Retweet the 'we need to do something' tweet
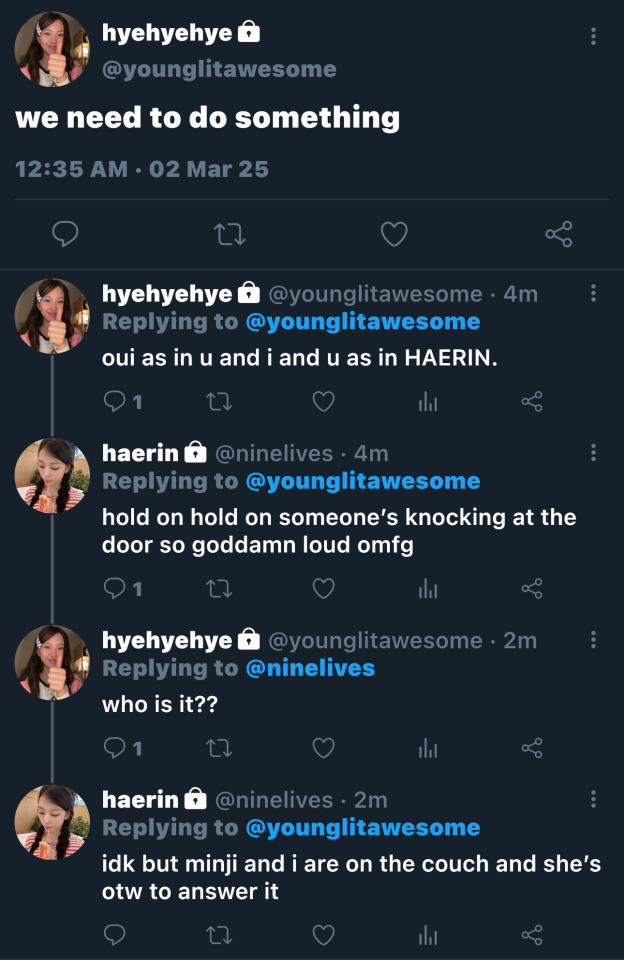The image size is (624, 960). point(230,234)
